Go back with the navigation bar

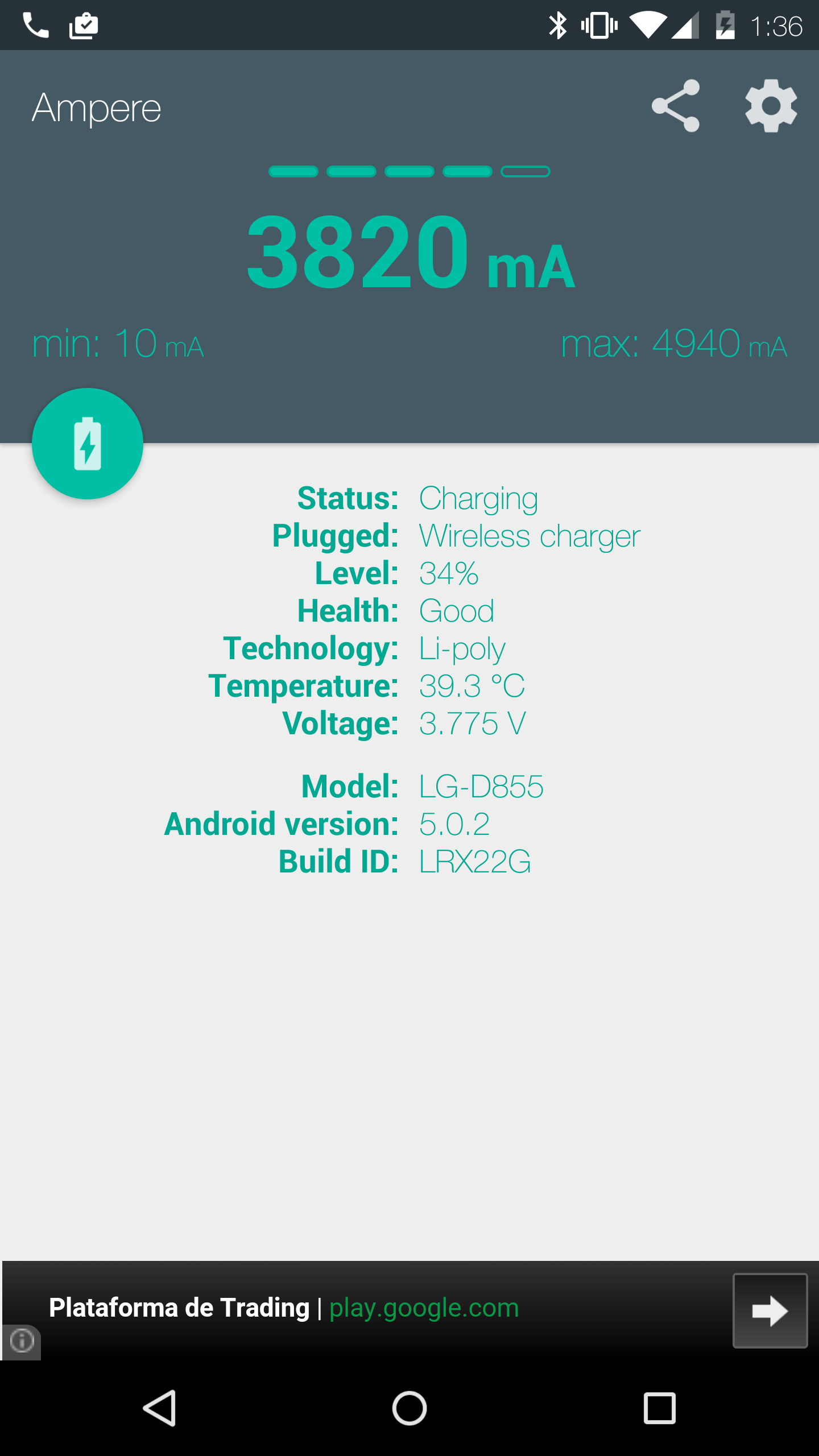click(x=159, y=1408)
